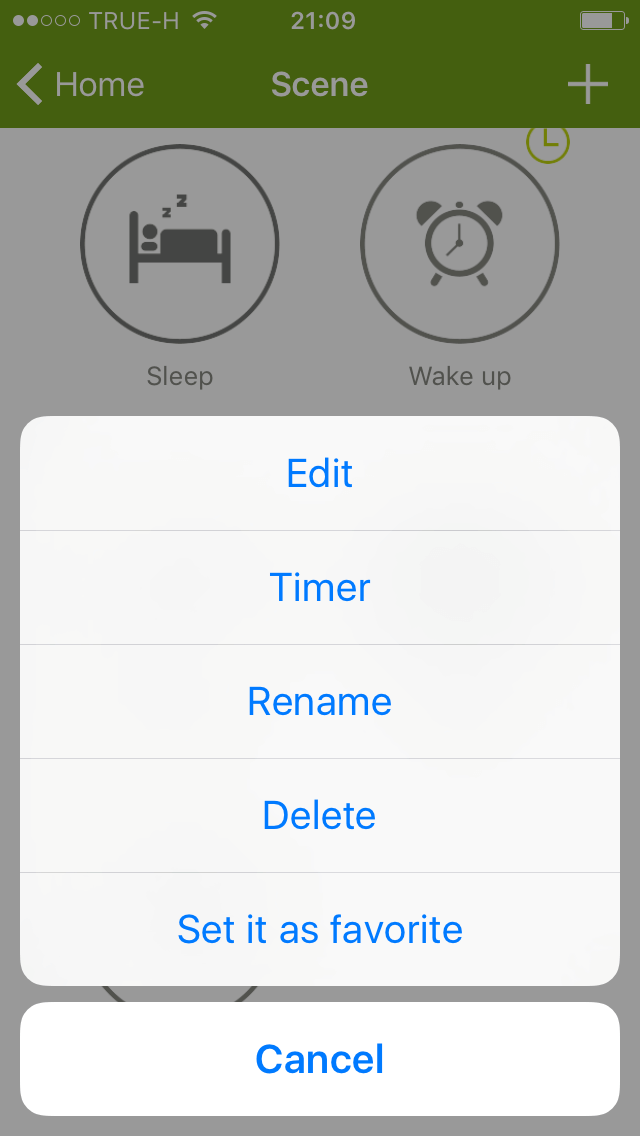Screen dimensions: 640x1136
Task: Delete the selected scene
Action: [320, 815]
